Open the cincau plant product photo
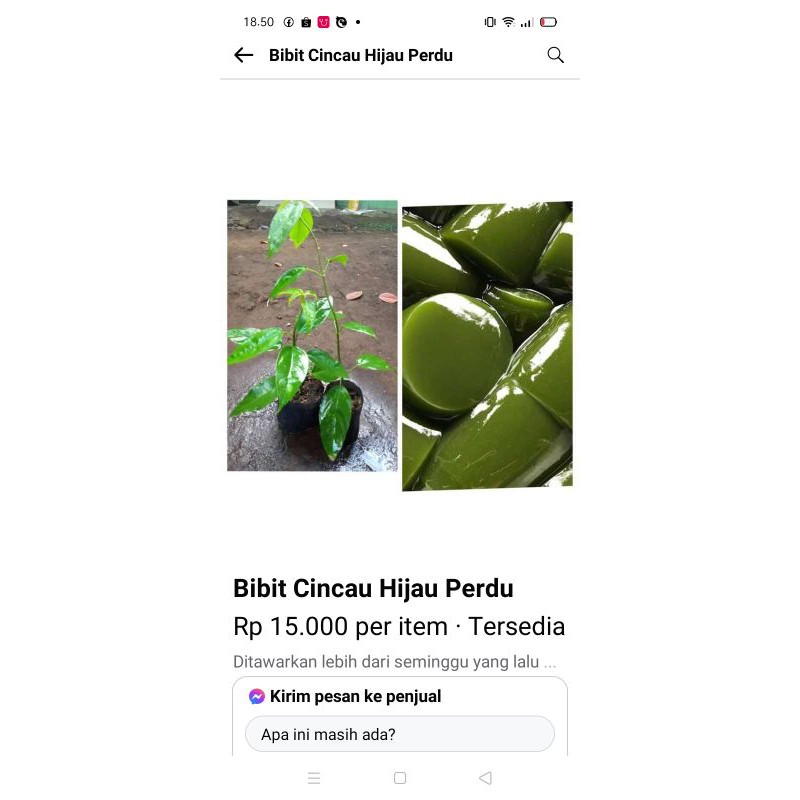This screenshot has height=800, width=800. click(312, 335)
